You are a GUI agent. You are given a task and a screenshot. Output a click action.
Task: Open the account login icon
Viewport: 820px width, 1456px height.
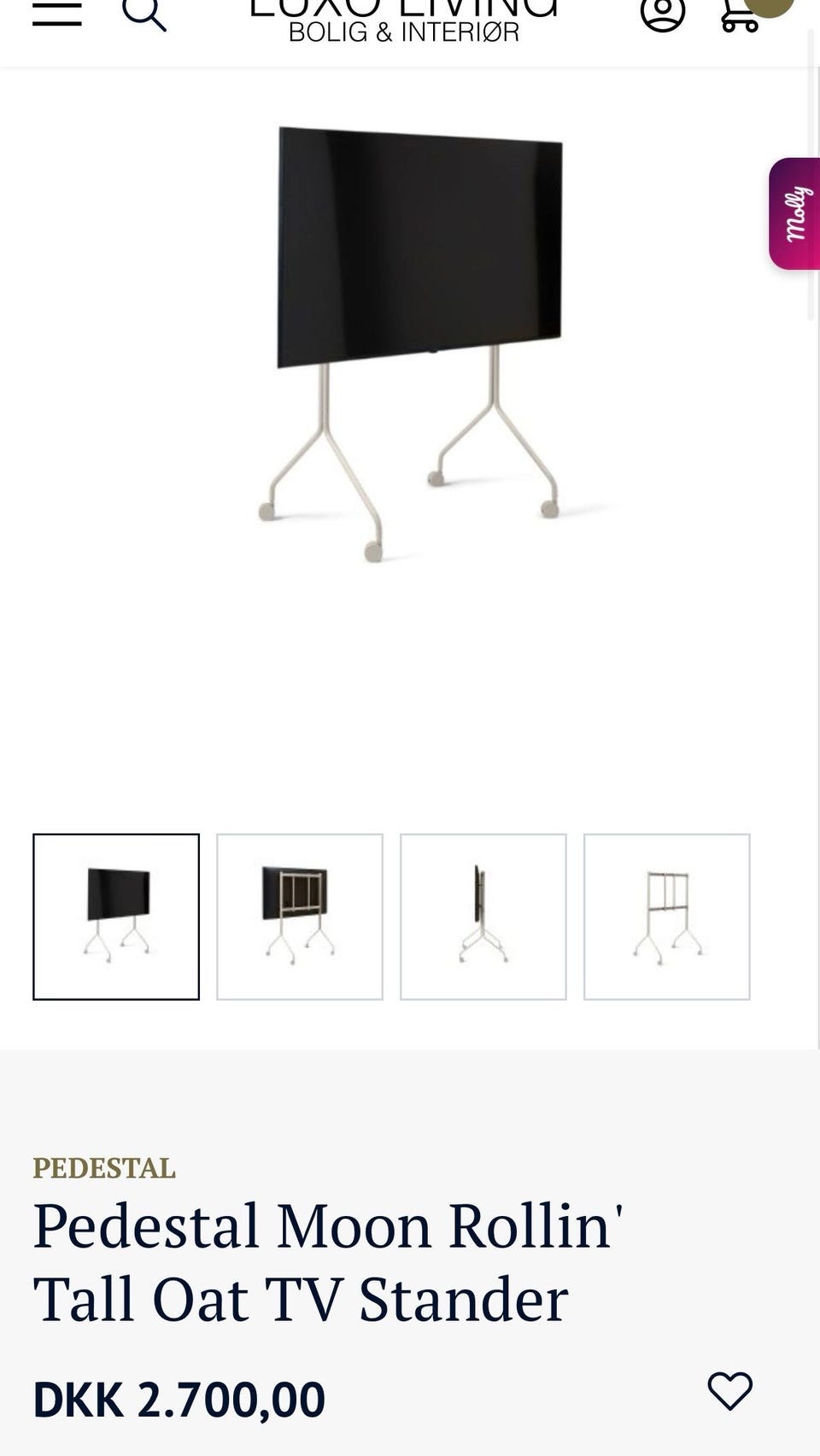click(664, 13)
